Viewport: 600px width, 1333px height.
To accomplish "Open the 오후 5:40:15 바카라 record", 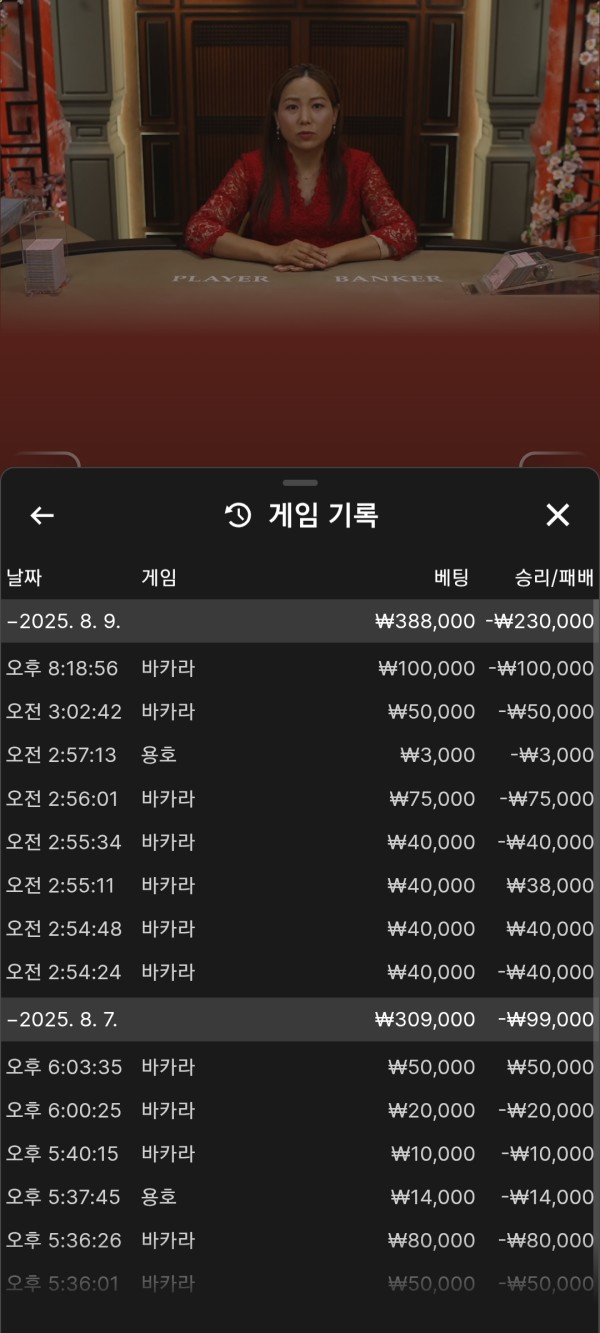I will pyautogui.click(x=300, y=1154).
